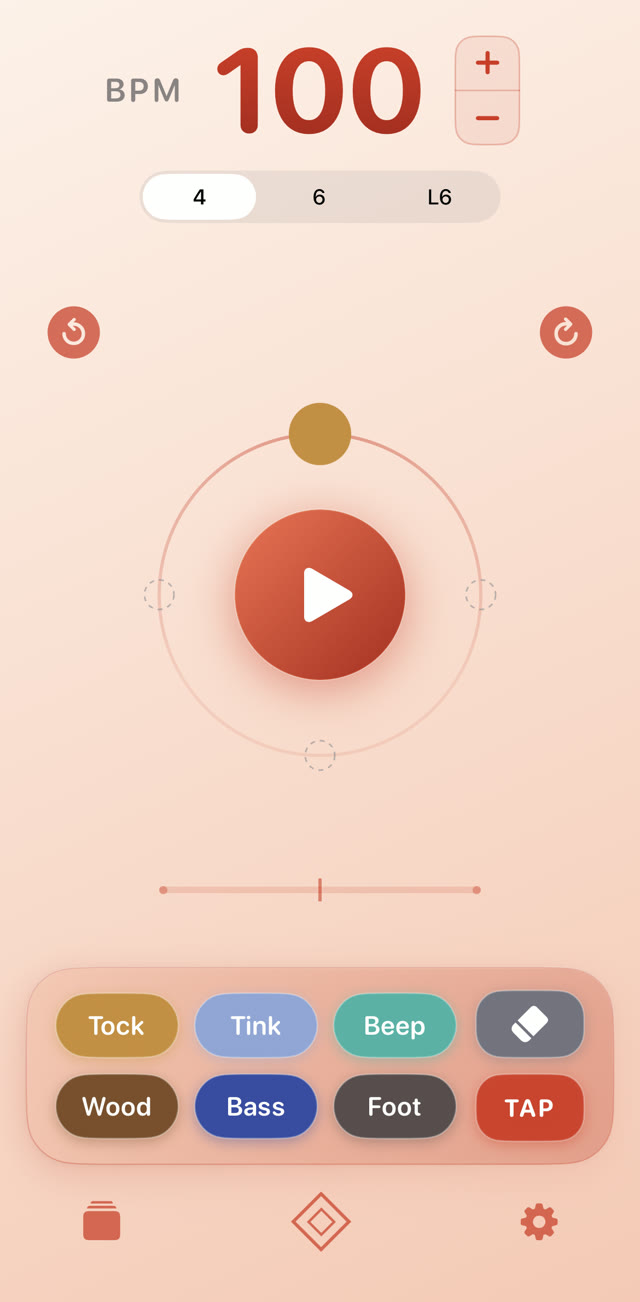
Task: Switch to the 6 beat segment
Action: (x=319, y=197)
